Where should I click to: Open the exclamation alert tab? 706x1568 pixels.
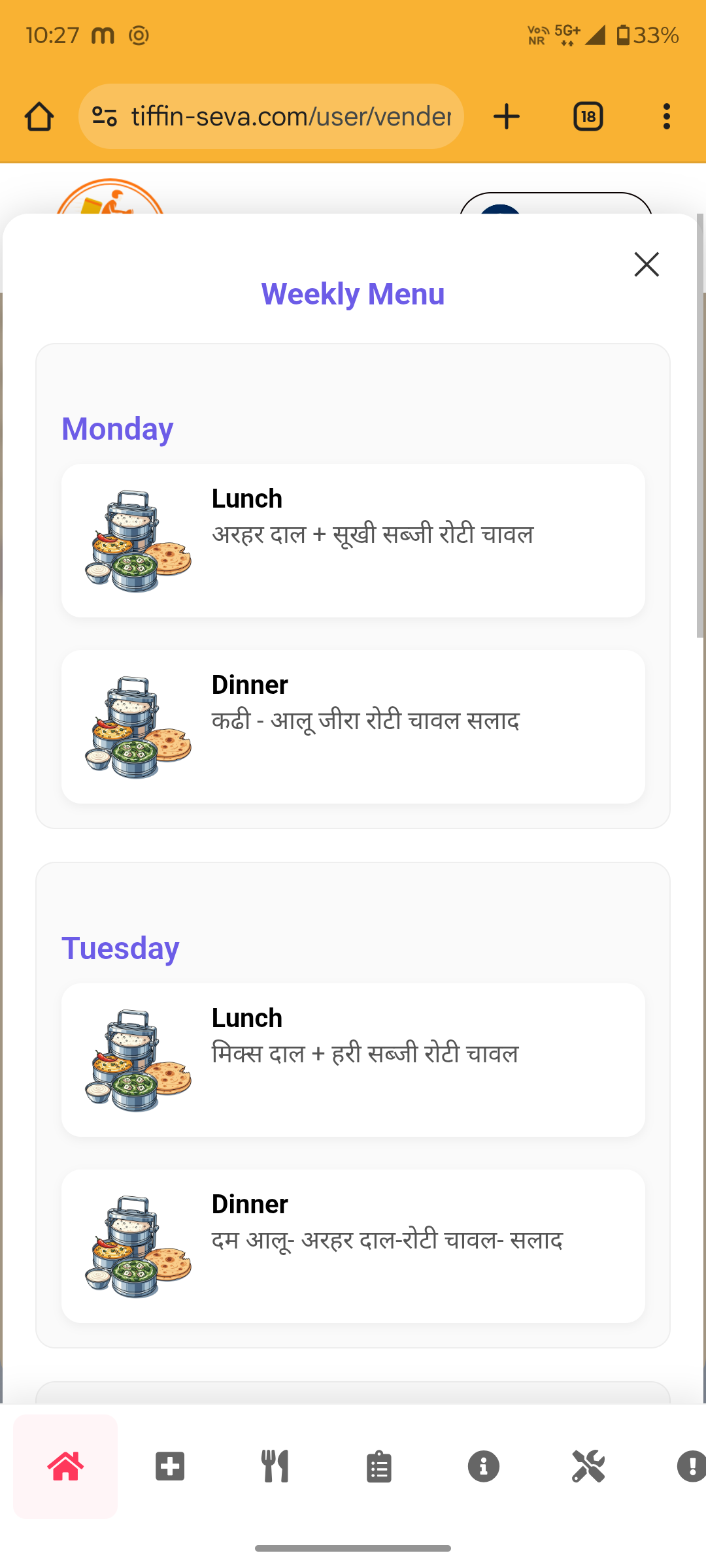point(690,1467)
